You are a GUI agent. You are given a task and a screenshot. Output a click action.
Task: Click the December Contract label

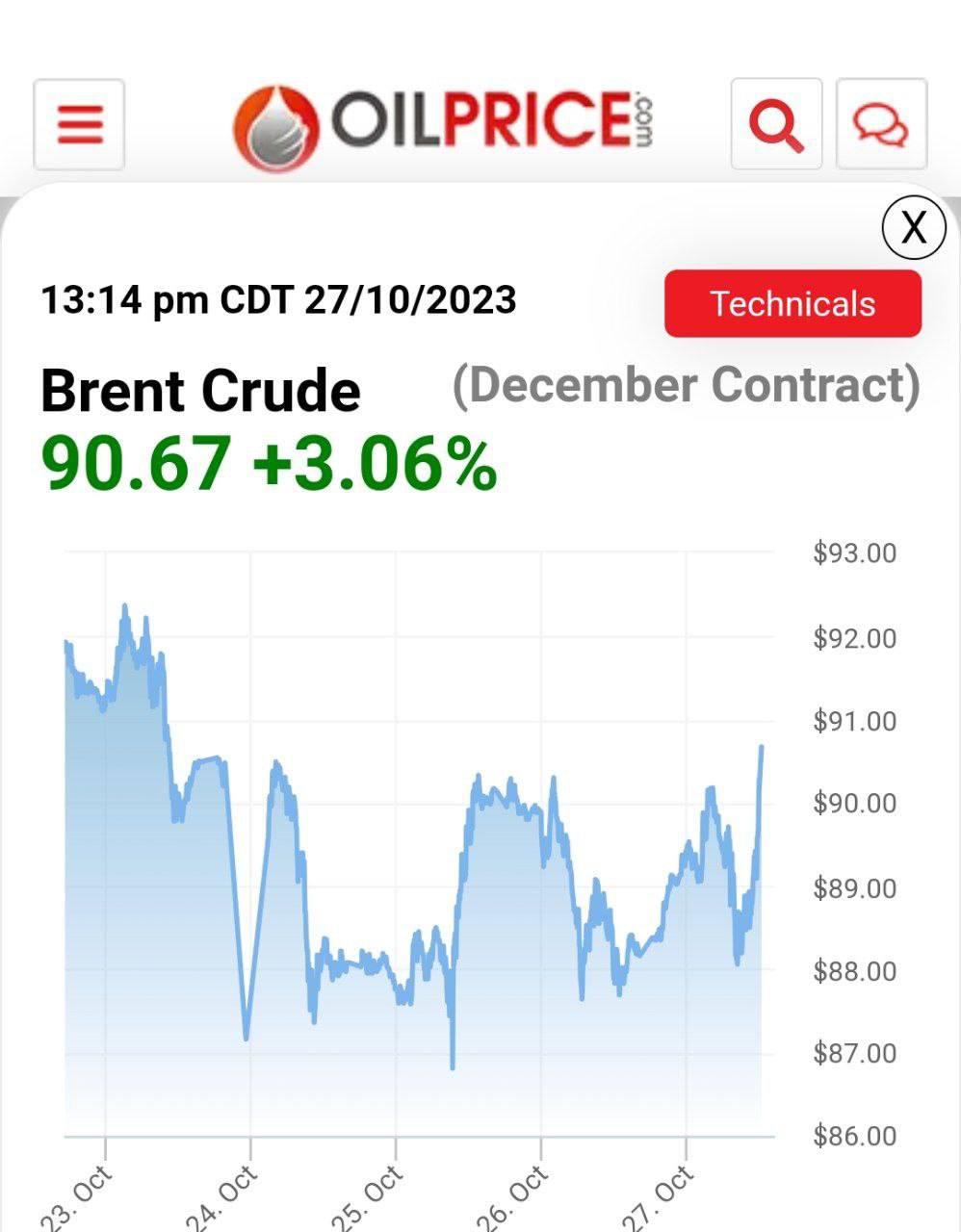point(686,386)
